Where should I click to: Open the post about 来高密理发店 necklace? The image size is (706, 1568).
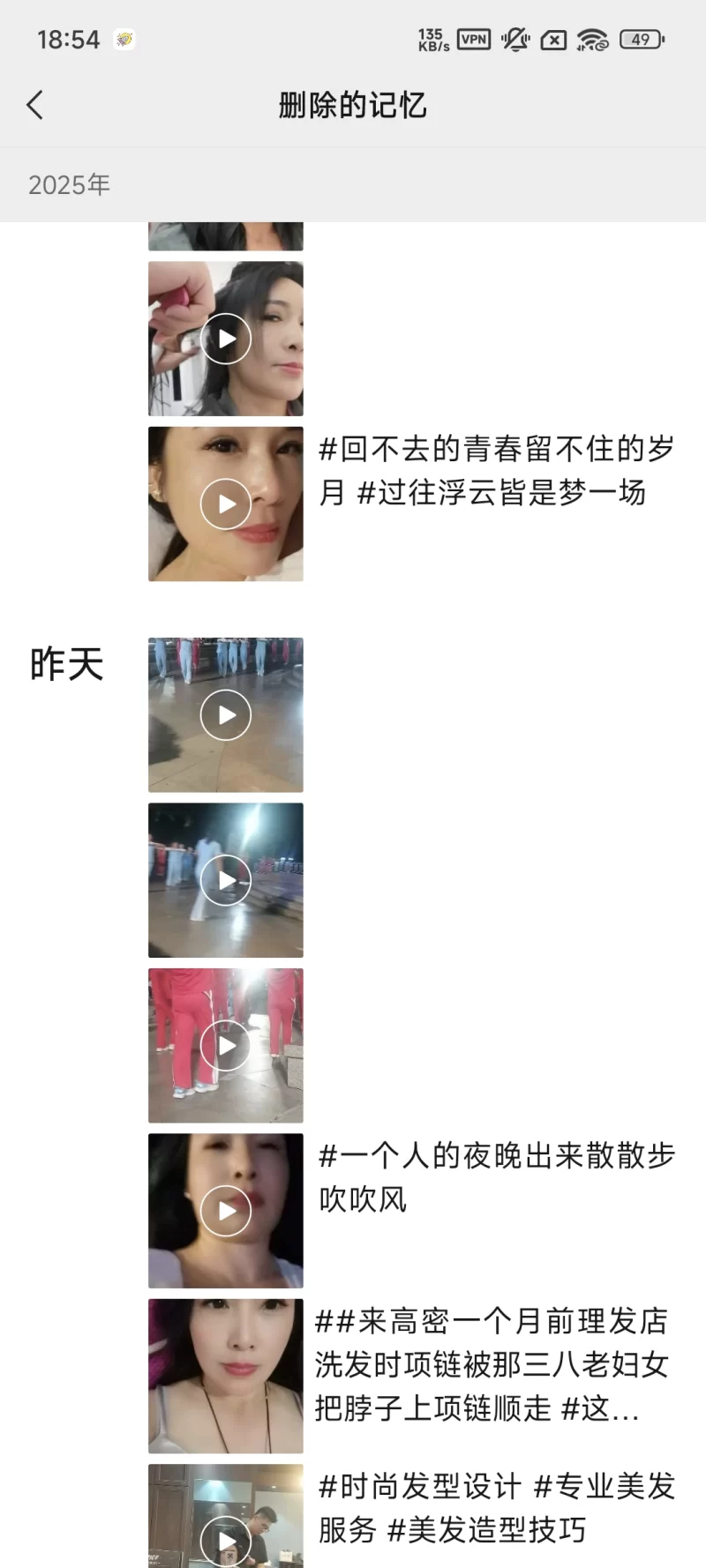click(226, 1376)
